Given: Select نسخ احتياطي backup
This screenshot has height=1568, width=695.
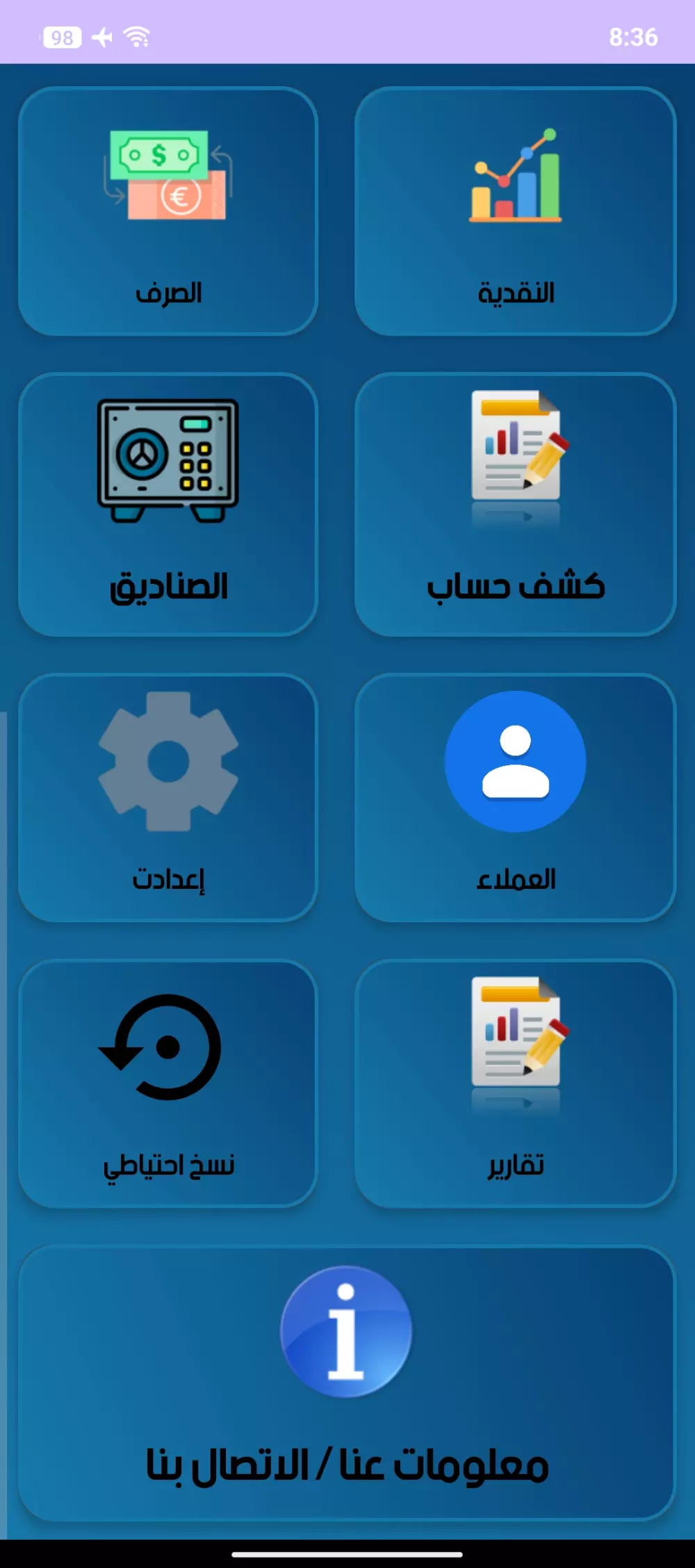Looking at the screenshot, I should [x=168, y=1084].
